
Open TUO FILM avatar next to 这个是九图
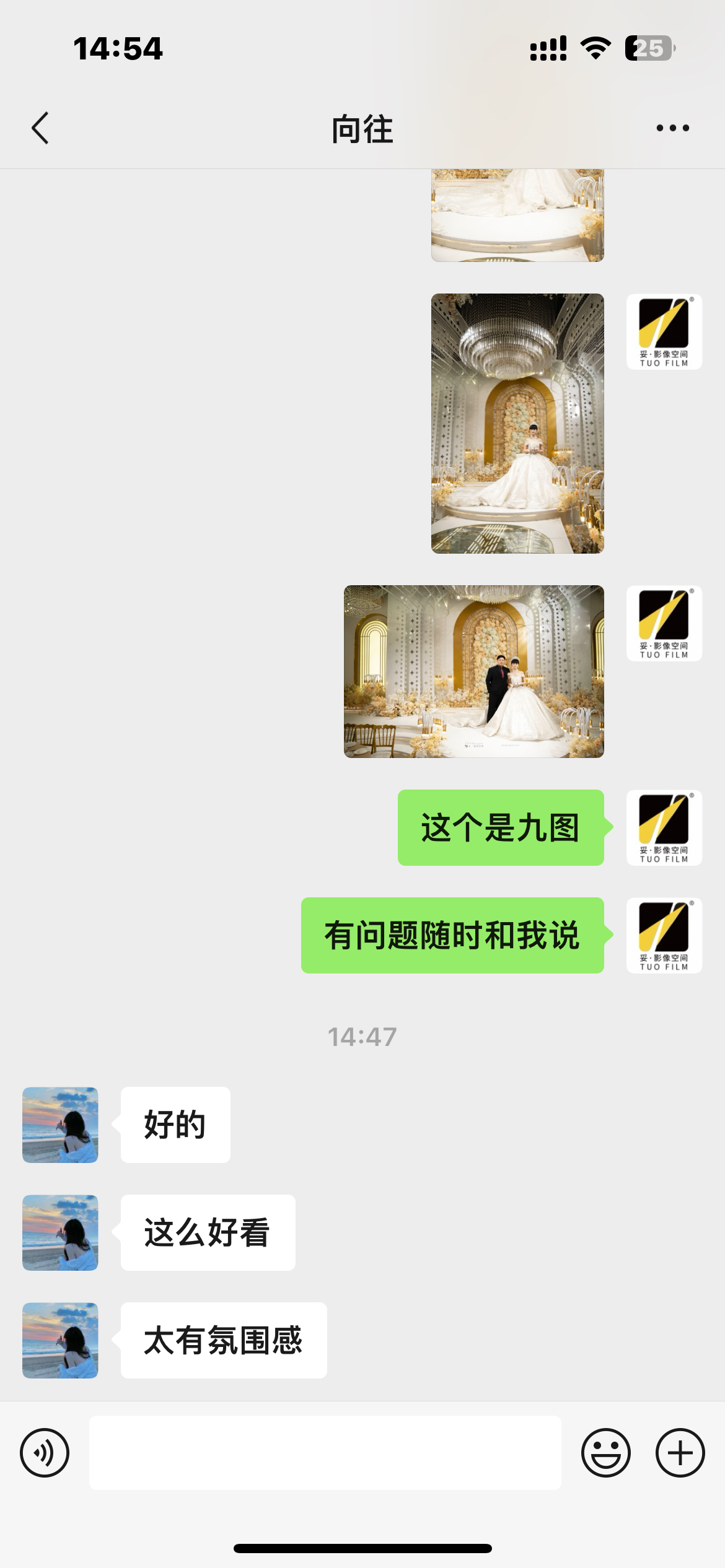point(664,827)
